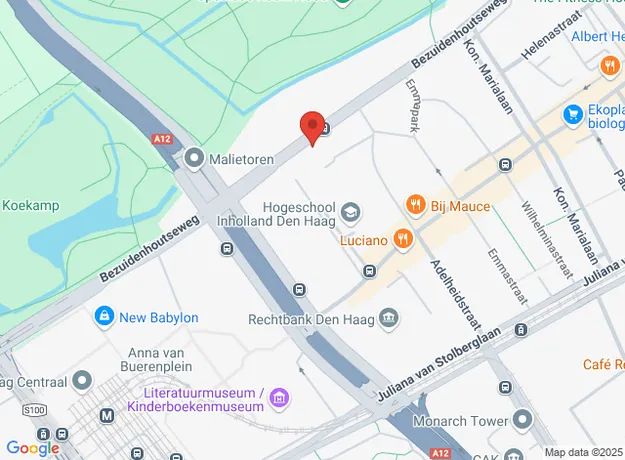Open the Rechtbank Den Haag marker
Viewport: 625px width, 460px height.
click(x=389, y=320)
